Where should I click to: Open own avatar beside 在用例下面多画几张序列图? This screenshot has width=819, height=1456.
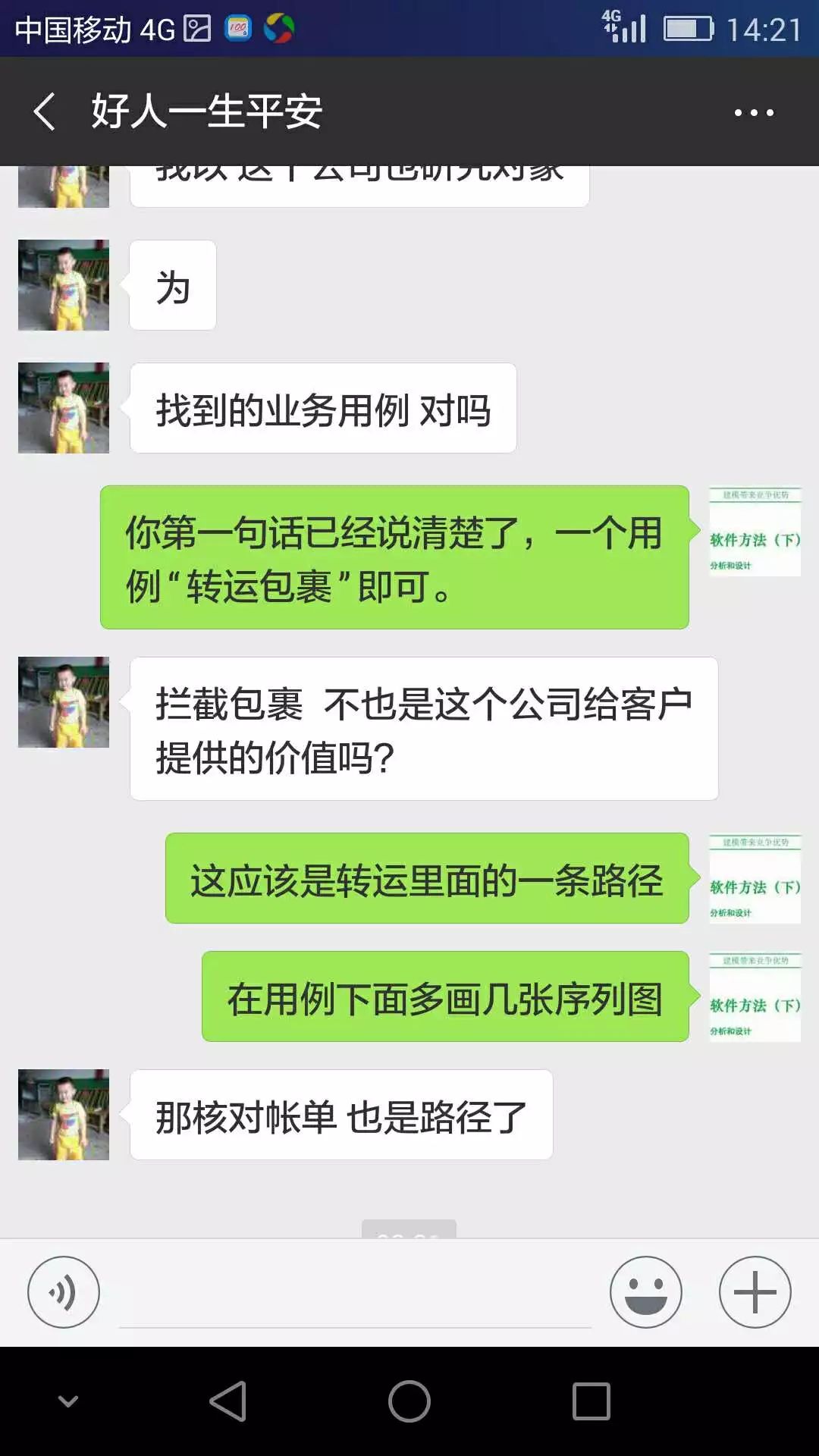tap(755, 998)
